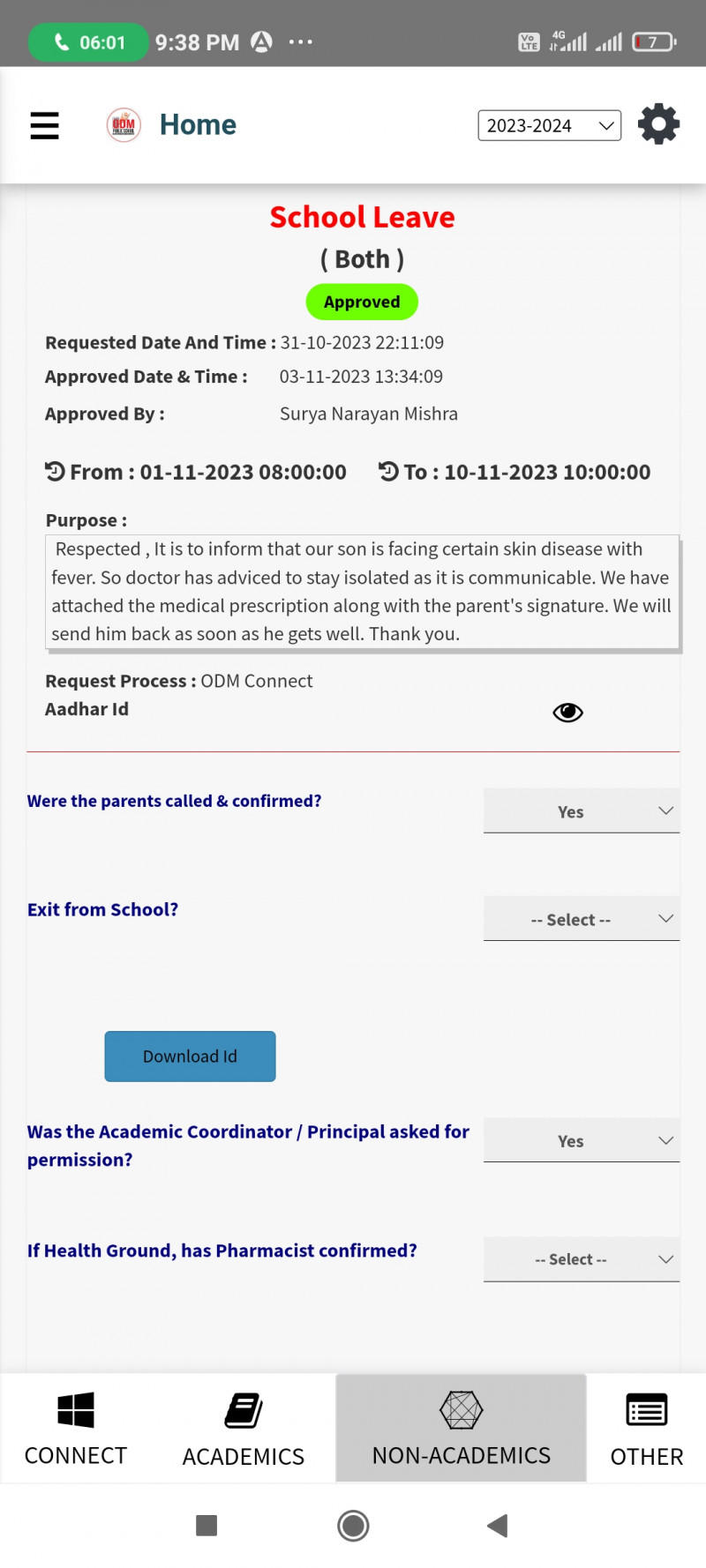Choose whether Pharmacist confirmed health ground
Viewport: 706px width, 1568px height.
[x=581, y=1259]
